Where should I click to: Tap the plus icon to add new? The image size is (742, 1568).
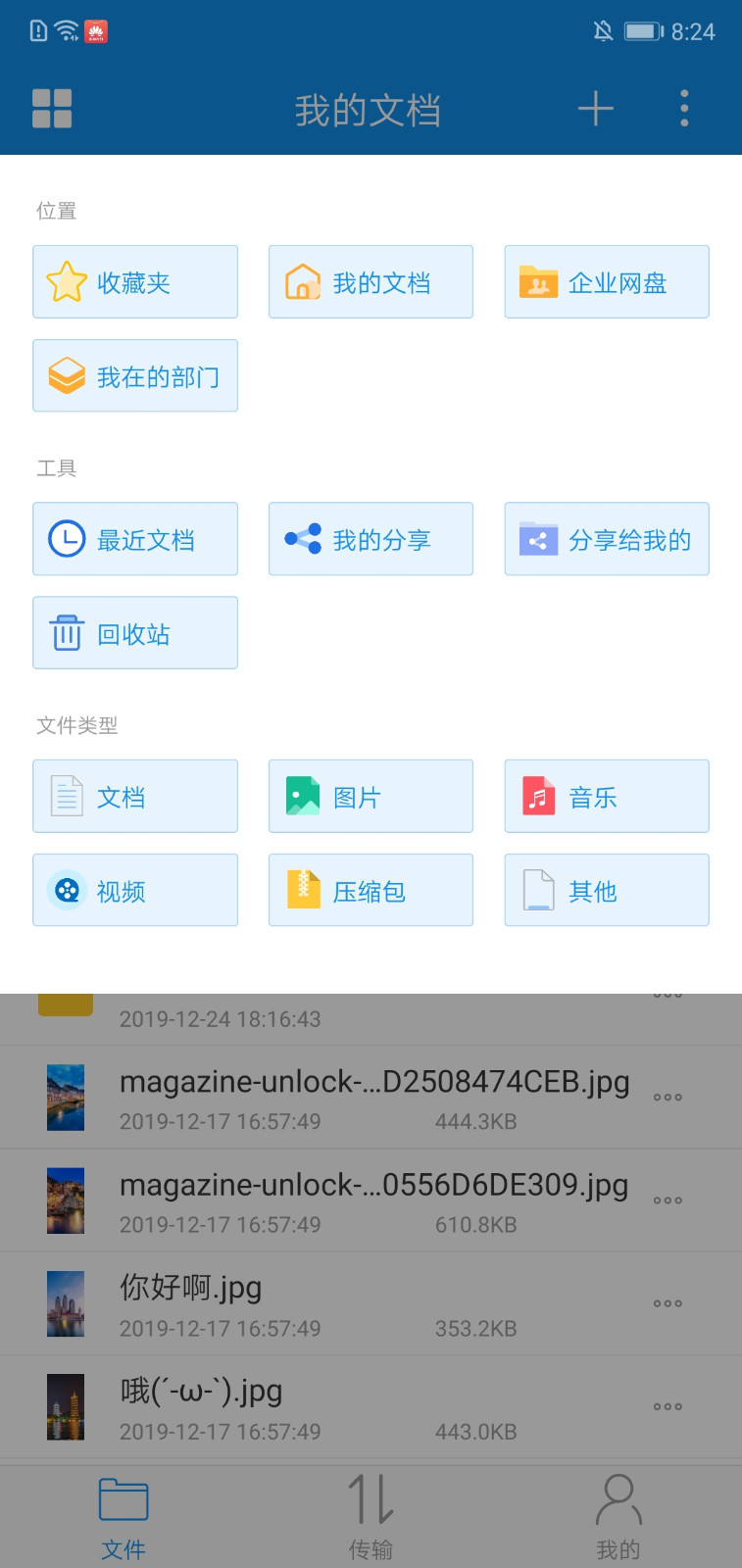coord(595,109)
